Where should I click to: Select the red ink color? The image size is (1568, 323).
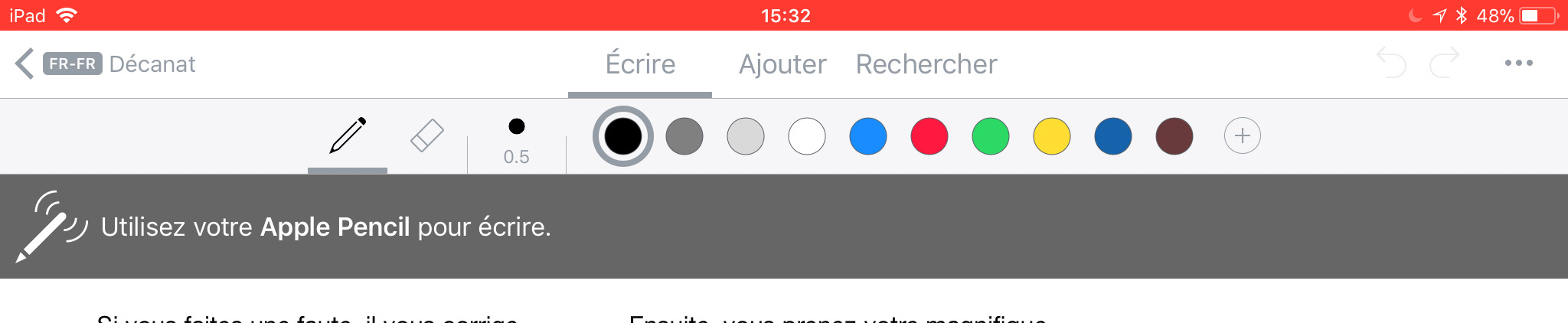(x=929, y=136)
